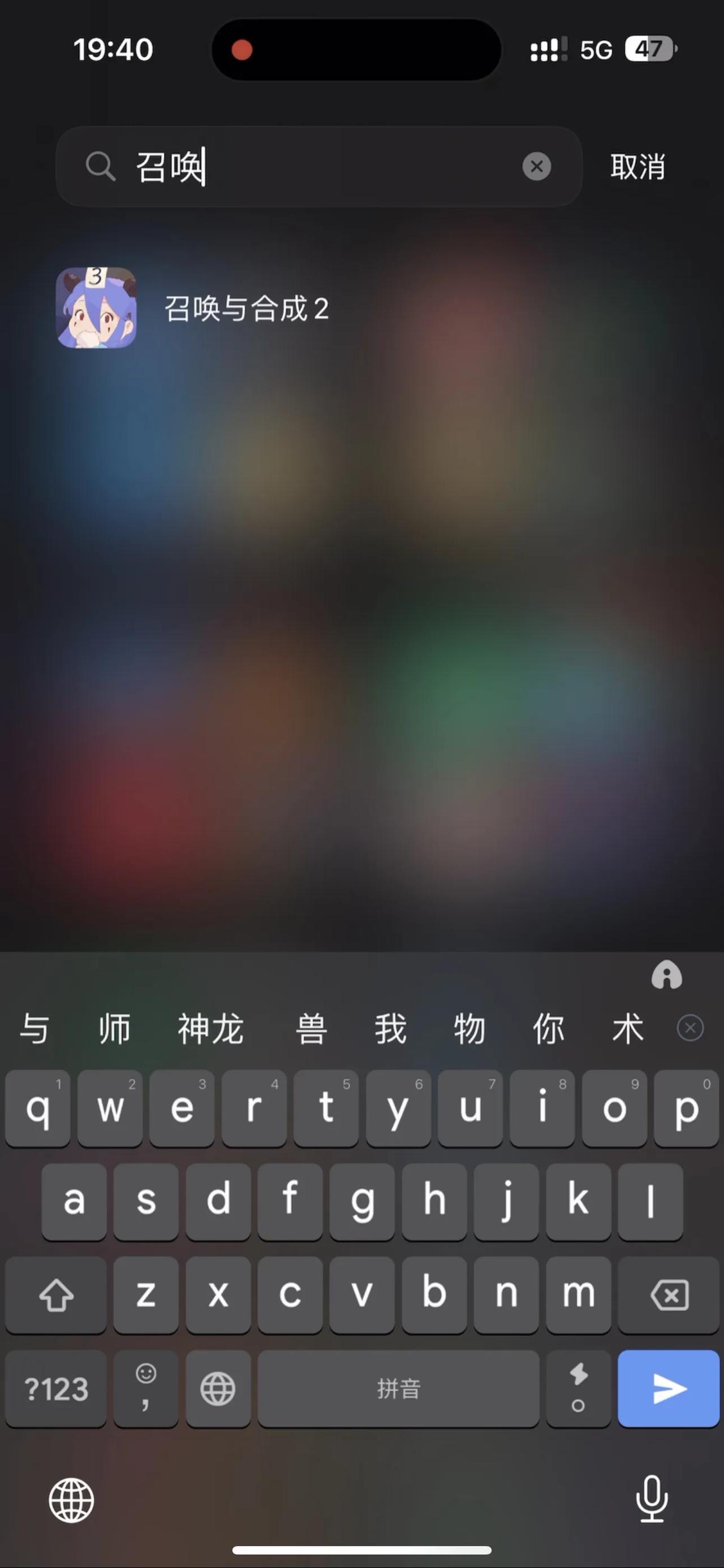Toggle the shift key
Viewport: 724px width, 1568px height.
pos(56,1294)
